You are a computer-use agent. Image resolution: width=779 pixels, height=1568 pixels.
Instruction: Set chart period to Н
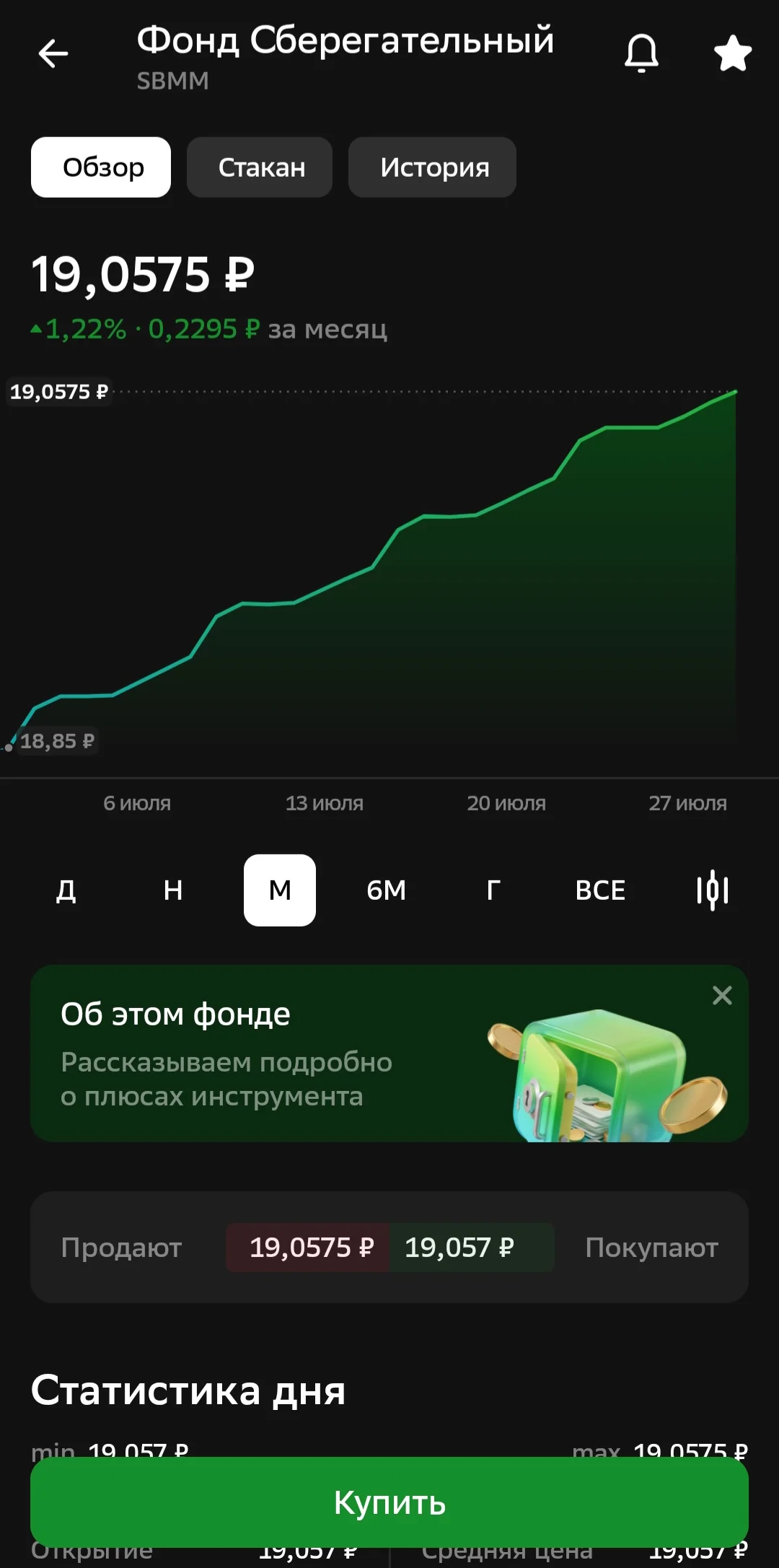coord(173,890)
